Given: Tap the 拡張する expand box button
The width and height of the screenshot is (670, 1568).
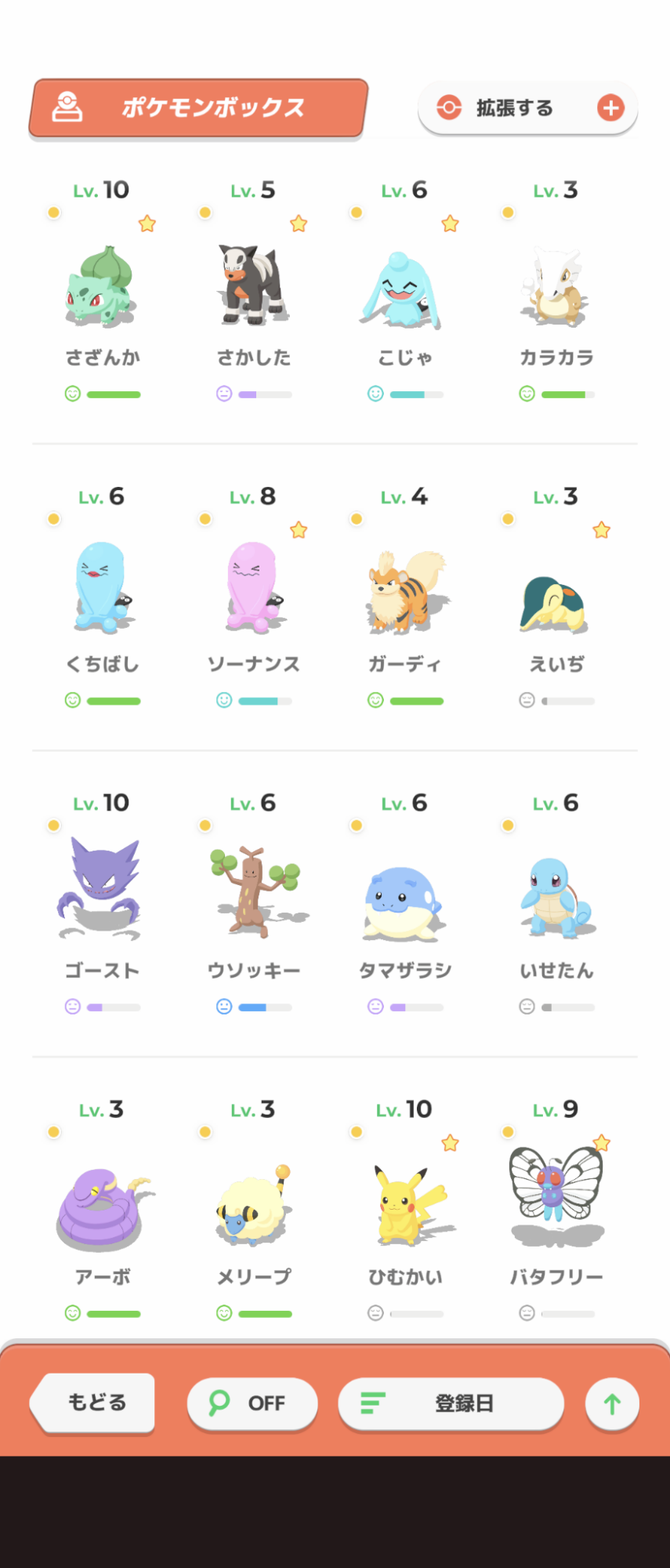Looking at the screenshot, I should point(527,108).
